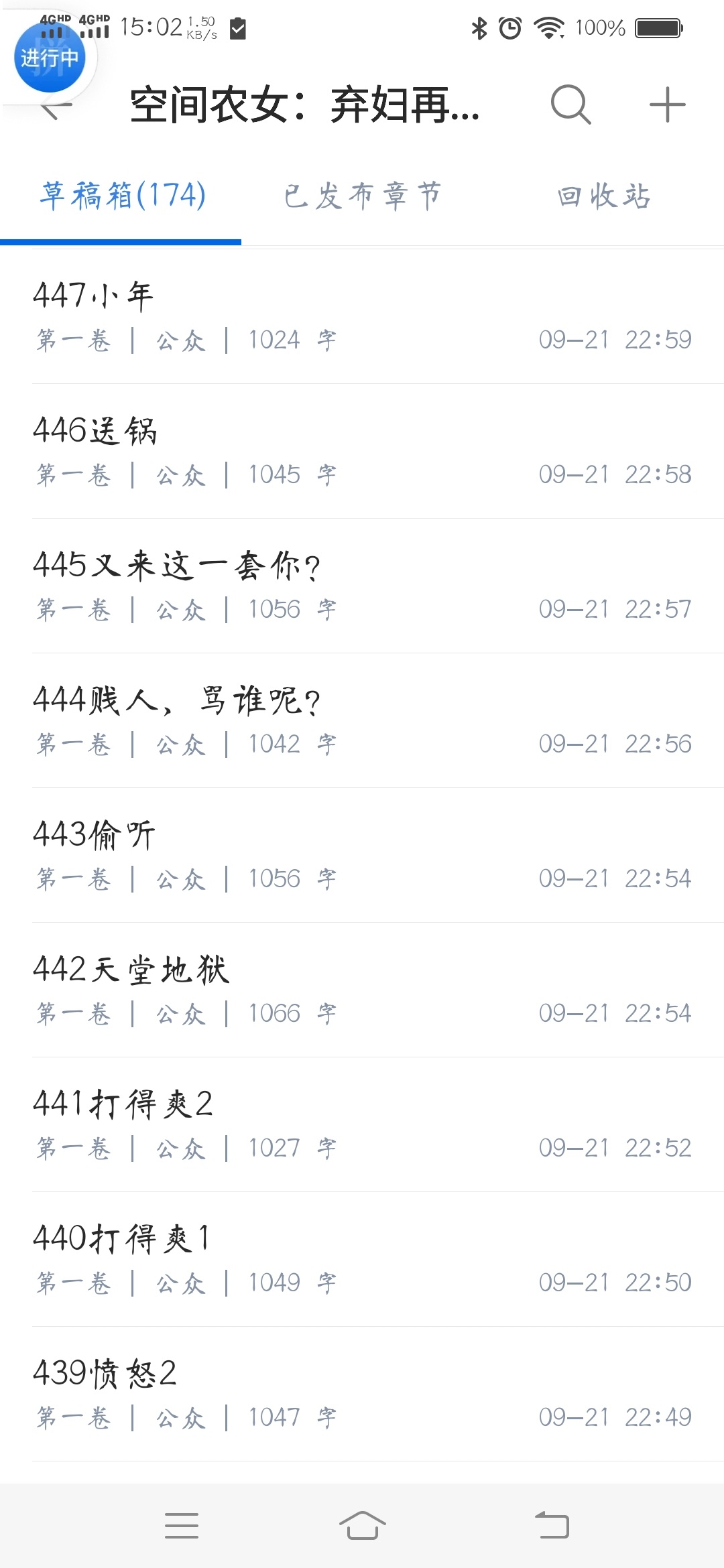
Task: Open draft 444贱人,骂谁呢?
Action: click(362, 720)
